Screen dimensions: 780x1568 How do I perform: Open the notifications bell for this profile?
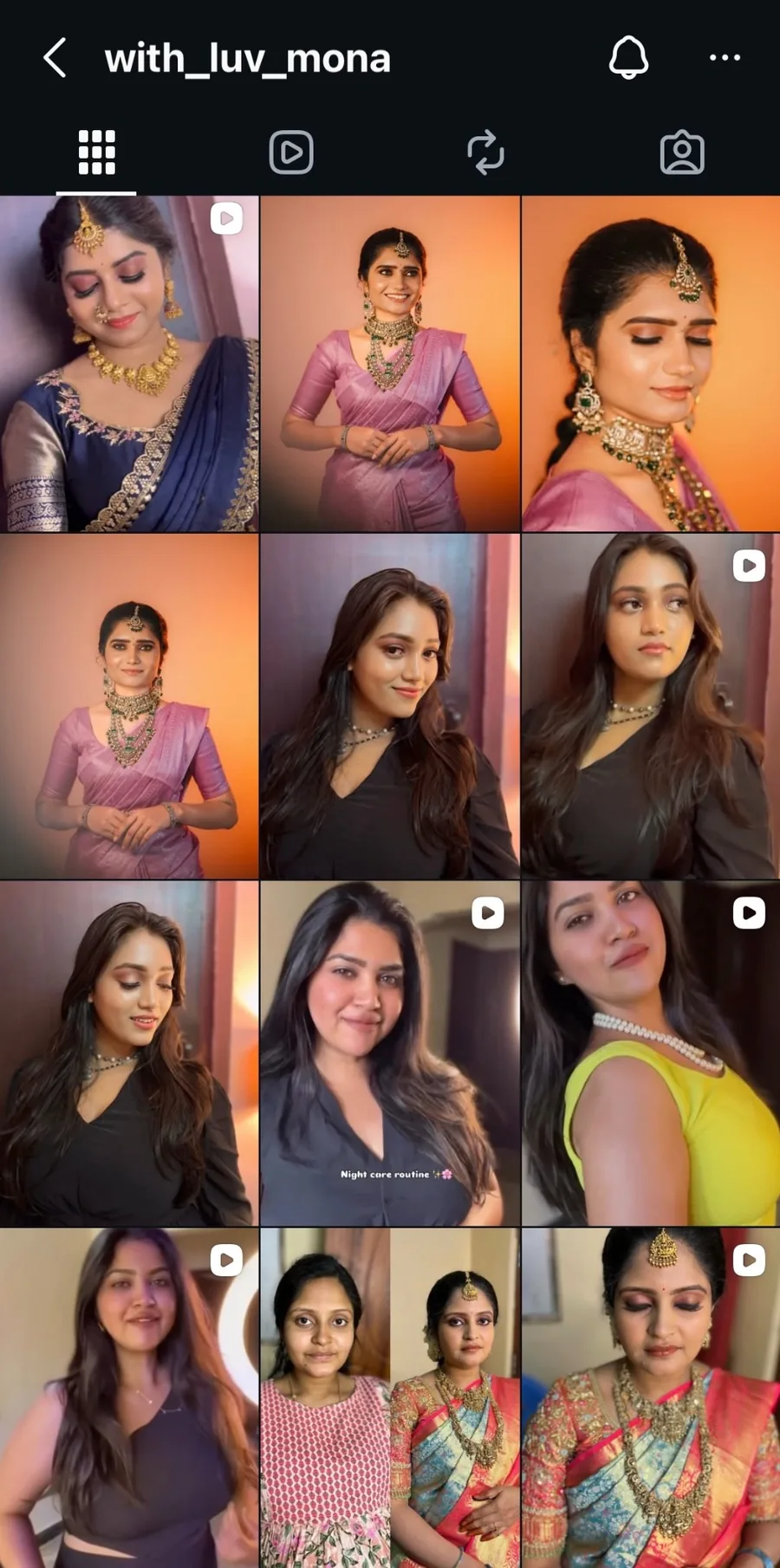628,58
